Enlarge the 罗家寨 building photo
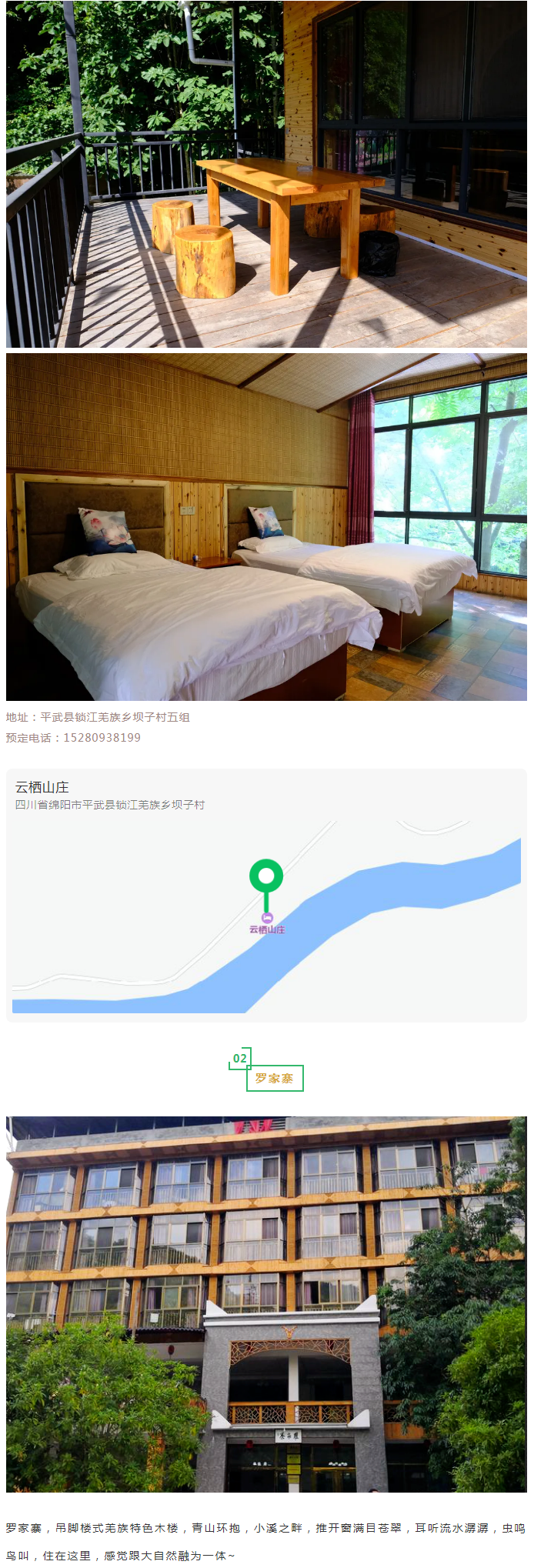This screenshot has width=534, height=1568. (266, 1303)
